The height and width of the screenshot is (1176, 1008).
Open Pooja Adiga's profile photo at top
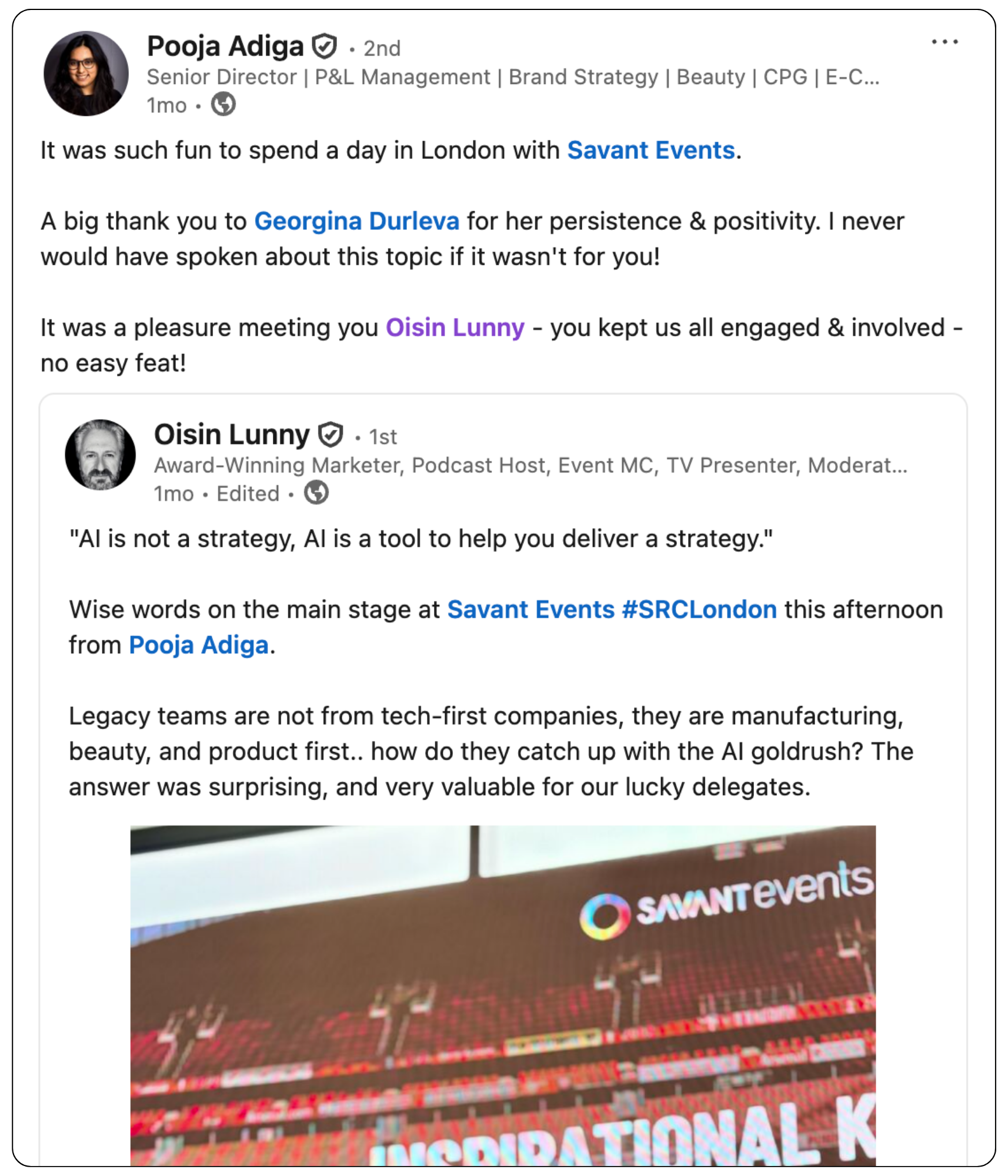[86, 73]
